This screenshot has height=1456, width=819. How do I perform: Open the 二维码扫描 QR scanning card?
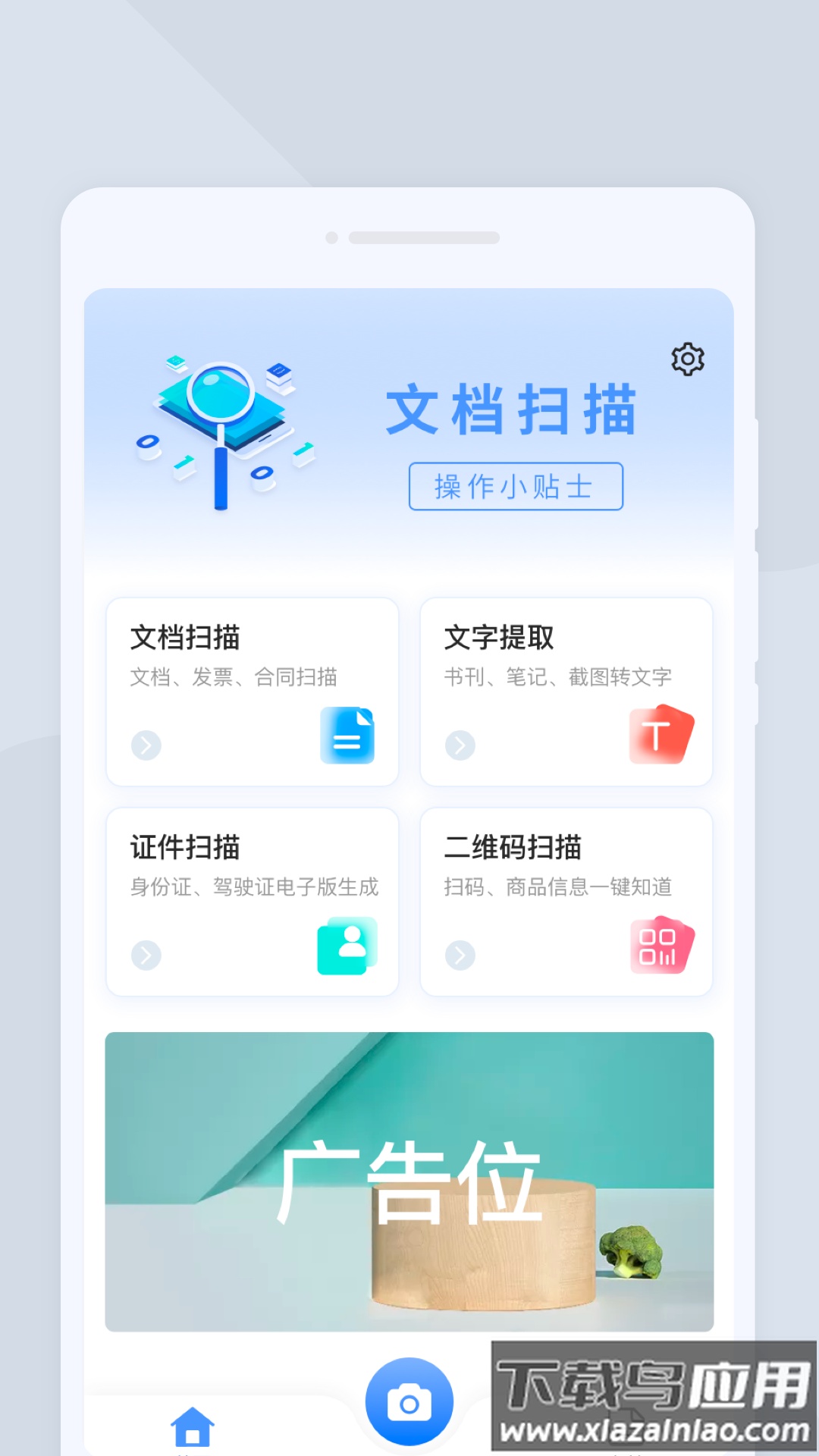pos(566,899)
